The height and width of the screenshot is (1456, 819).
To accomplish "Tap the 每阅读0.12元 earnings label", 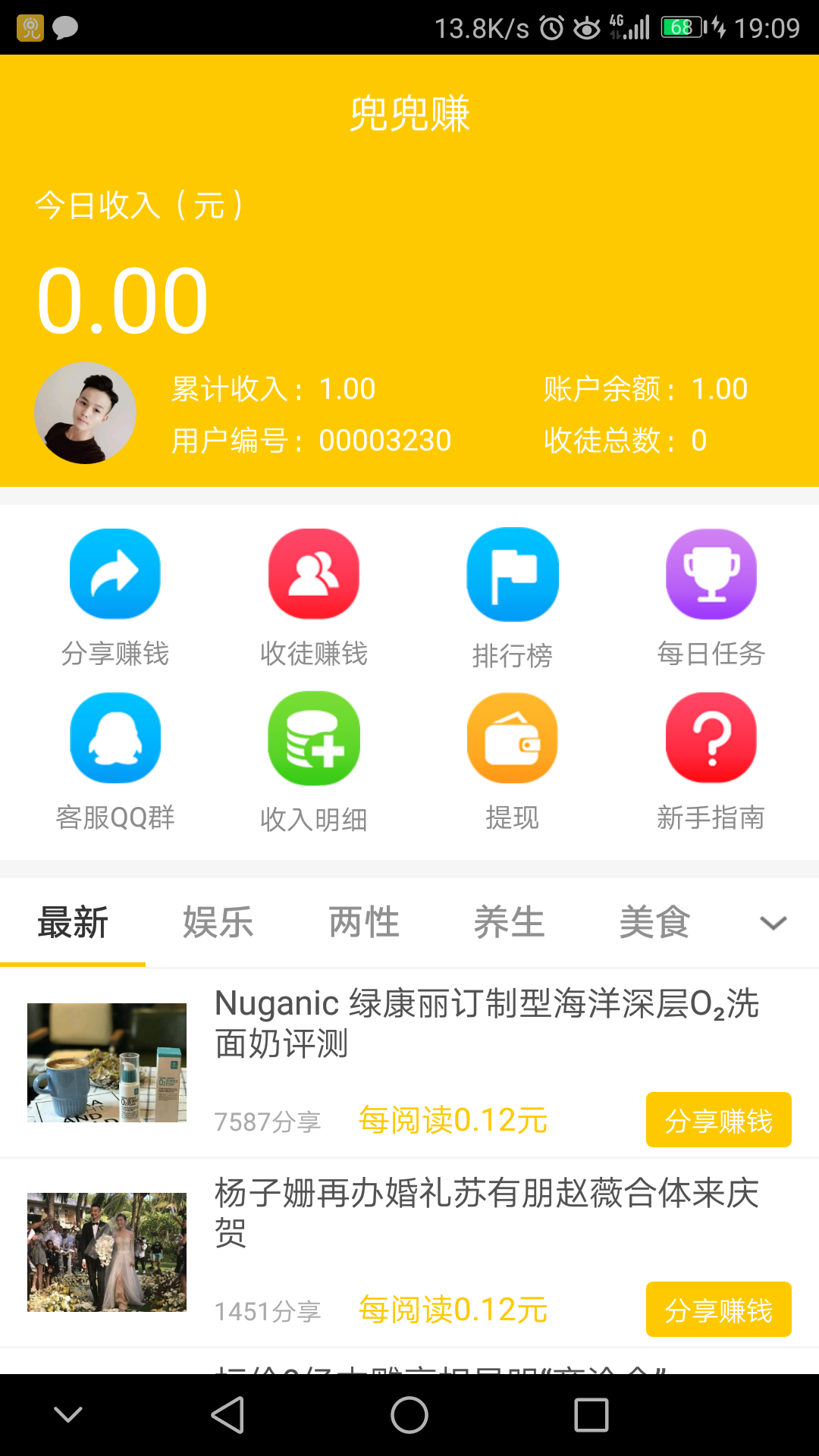I will click(453, 1120).
